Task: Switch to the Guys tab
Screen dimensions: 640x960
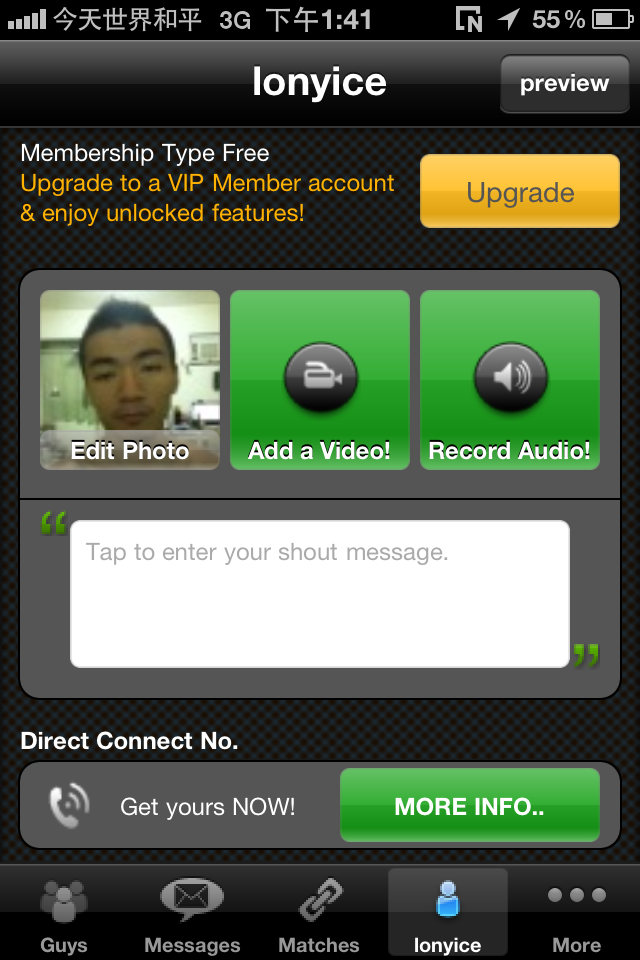Action: 64,915
